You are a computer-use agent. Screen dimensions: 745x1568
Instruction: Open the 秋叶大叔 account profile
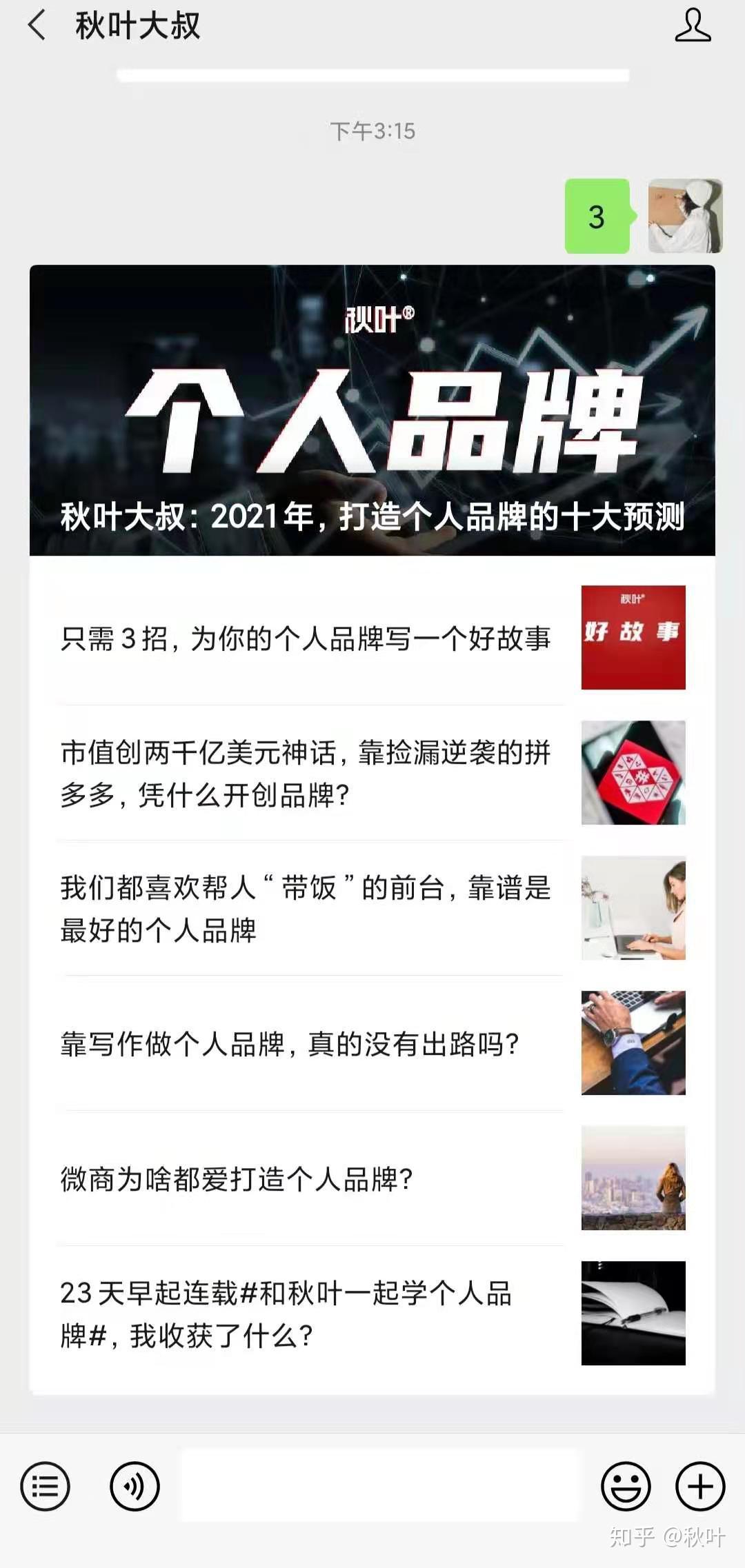(693, 26)
